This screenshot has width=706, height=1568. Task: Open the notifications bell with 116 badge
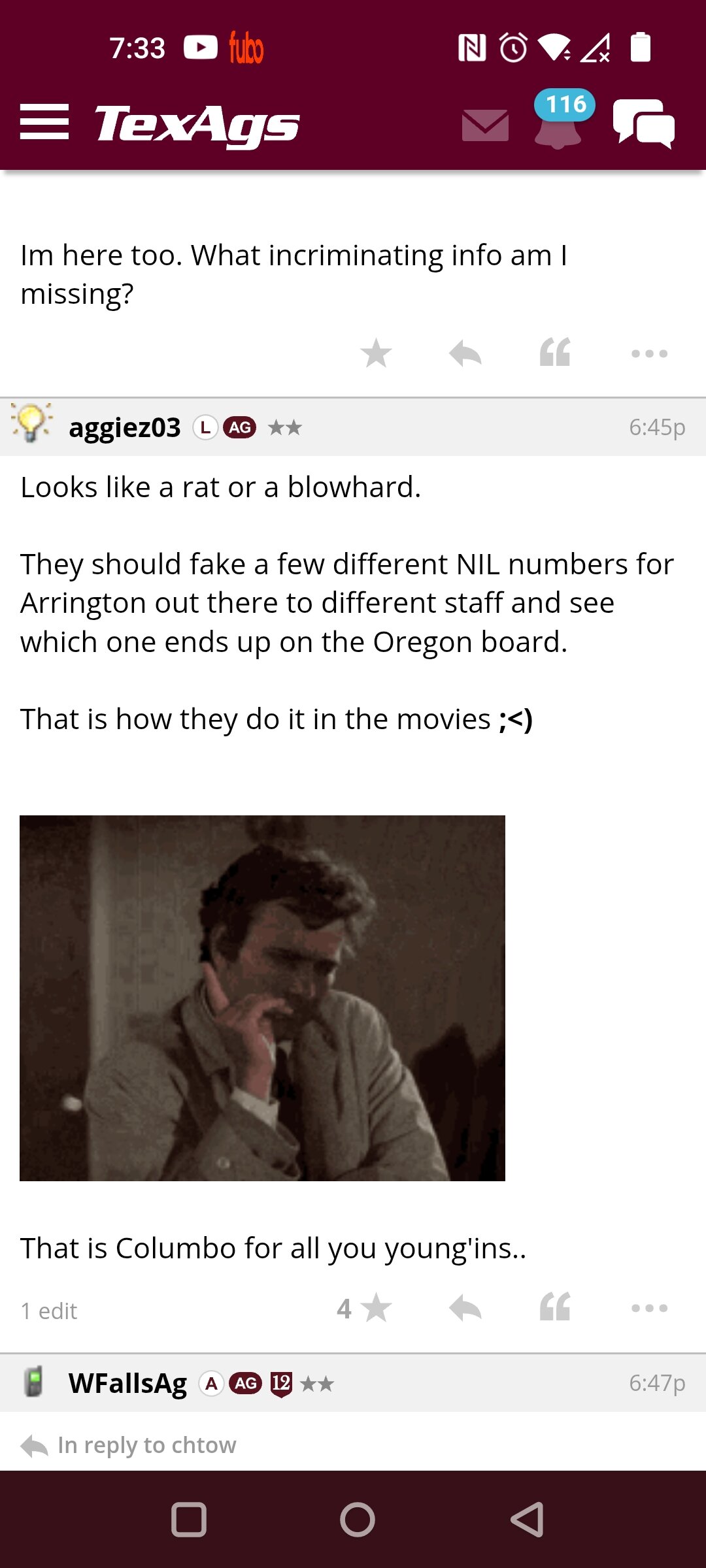(561, 120)
